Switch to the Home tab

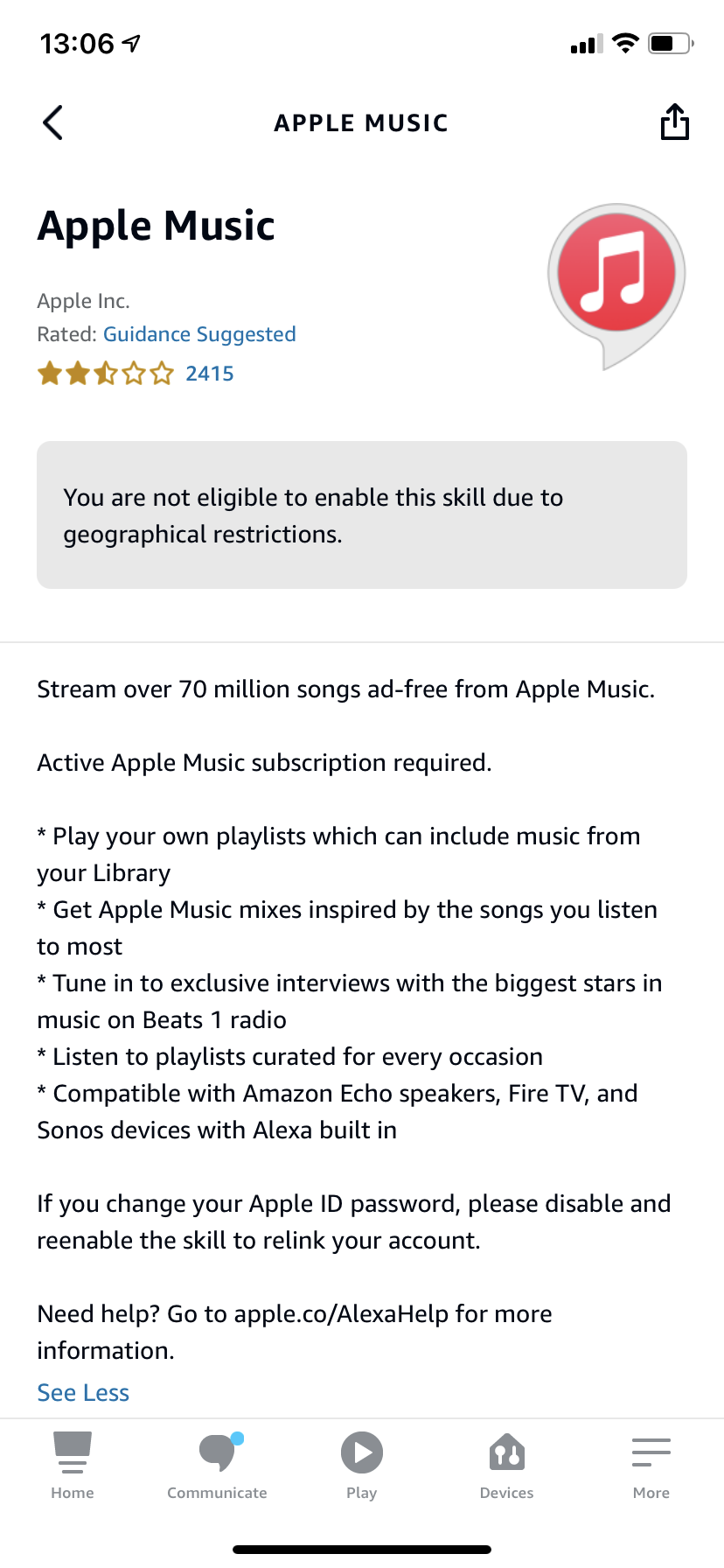click(73, 1466)
